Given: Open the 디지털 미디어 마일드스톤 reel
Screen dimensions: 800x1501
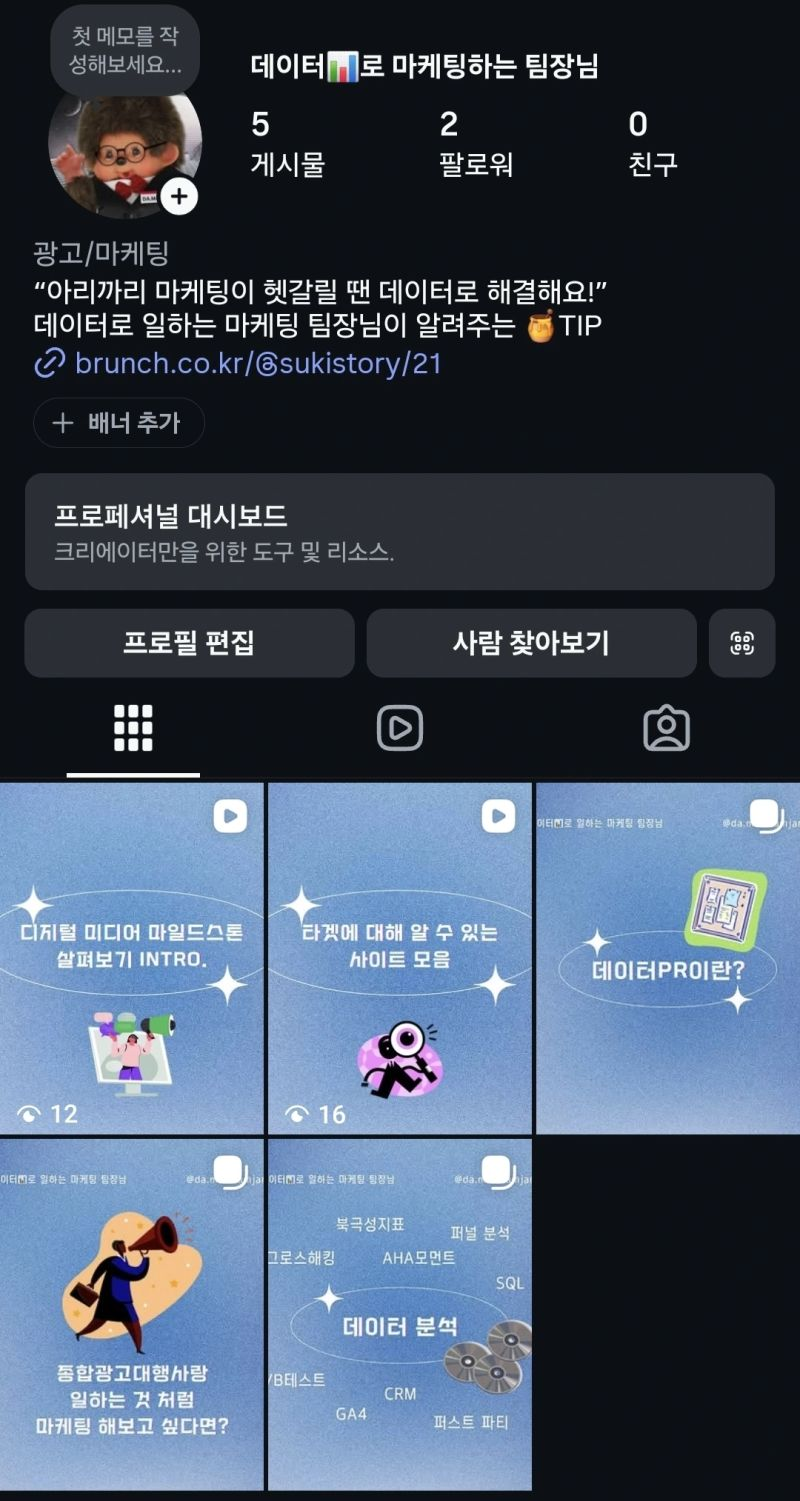Looking at the screenshot, I should pyautogui.click(x=132, y=958).
